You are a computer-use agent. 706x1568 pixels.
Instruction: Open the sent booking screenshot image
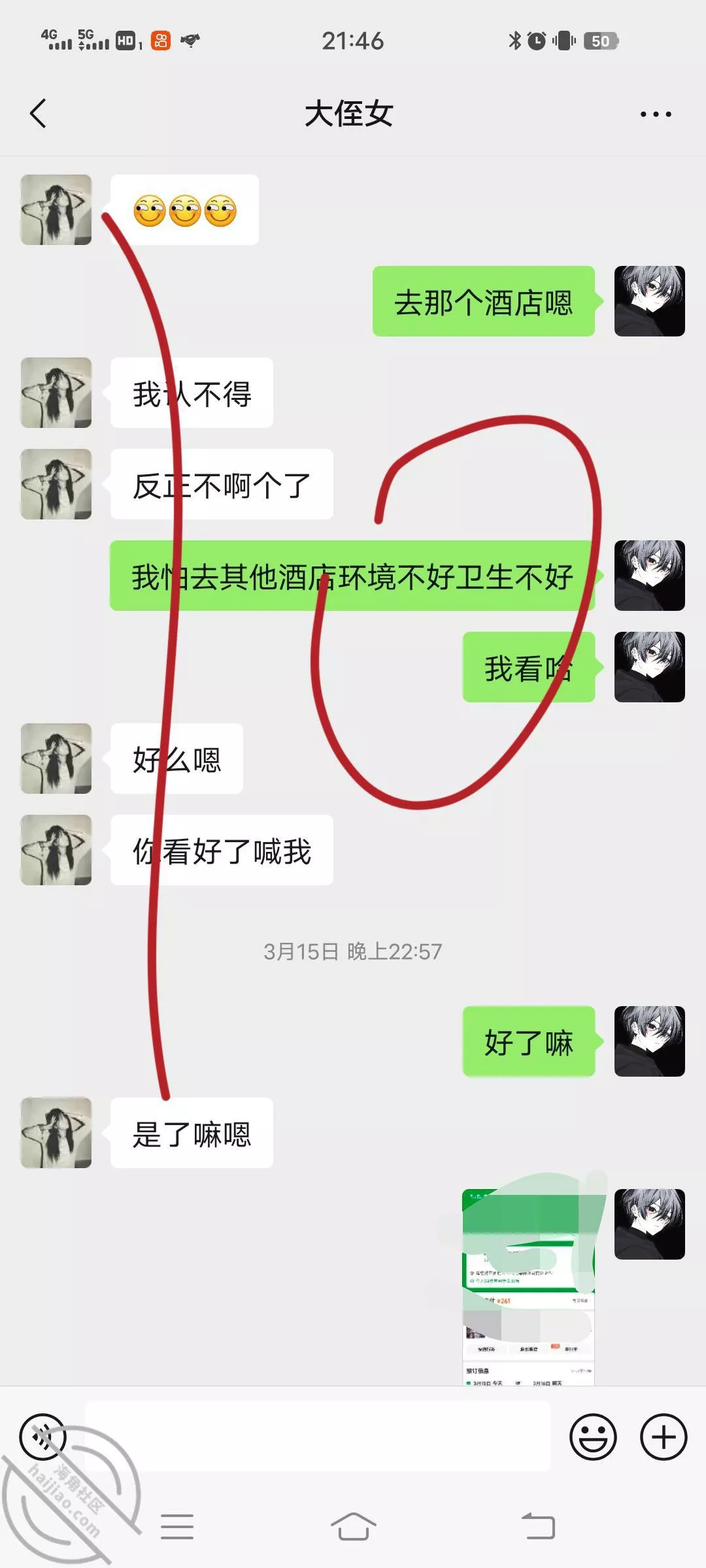coord(528,1286)
